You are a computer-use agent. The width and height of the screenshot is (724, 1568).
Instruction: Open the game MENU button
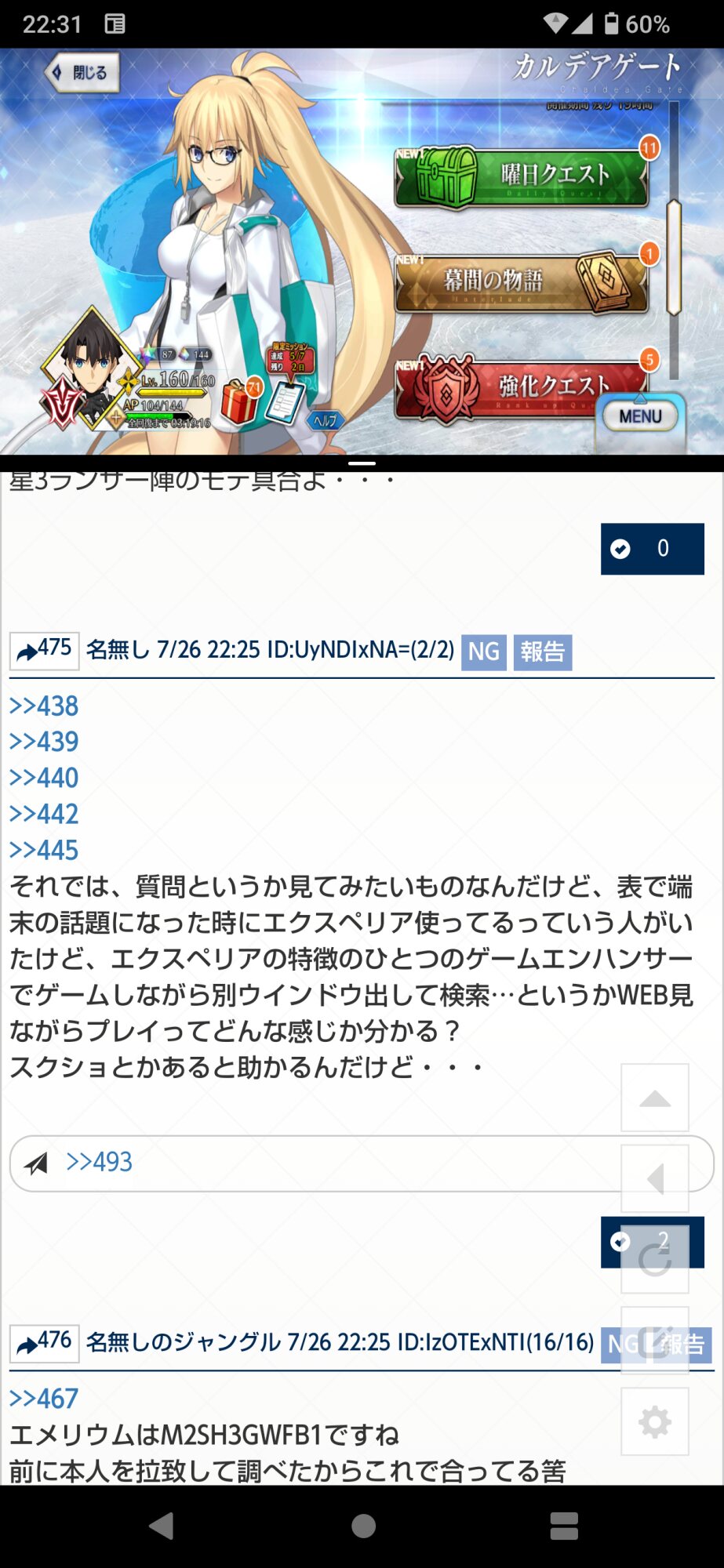tap(640, 416)
